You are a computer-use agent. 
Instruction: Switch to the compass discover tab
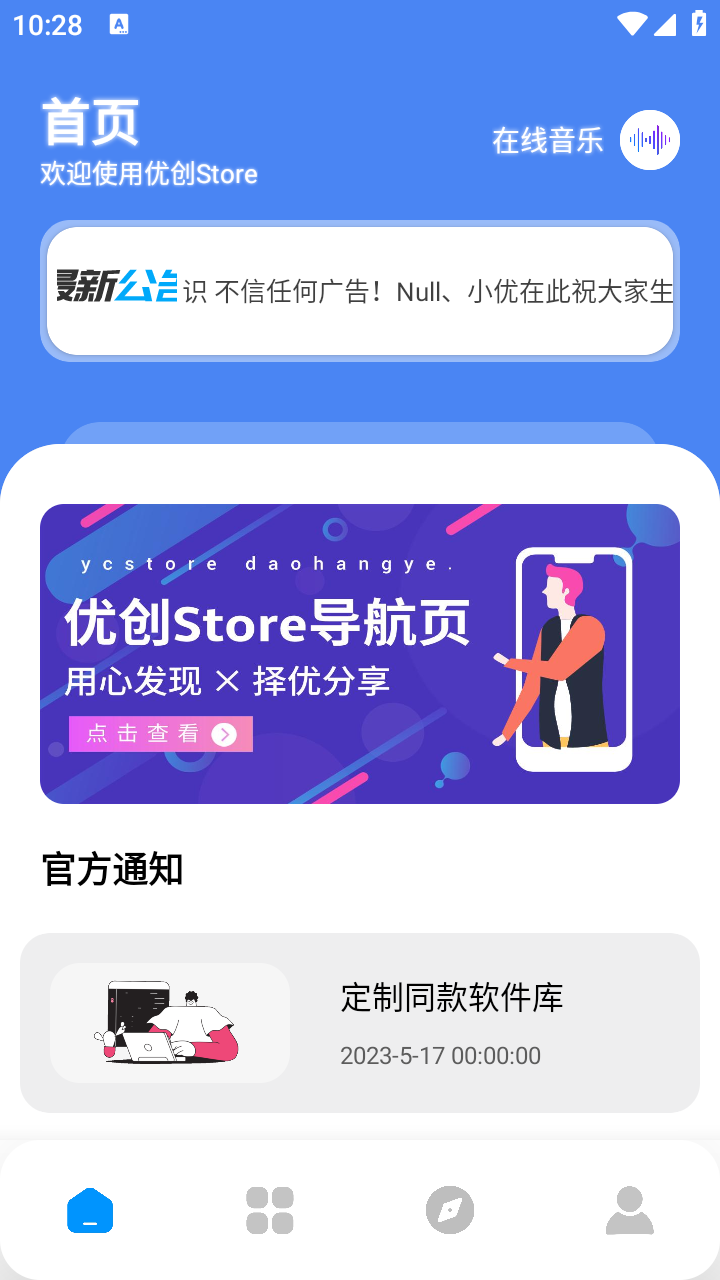click(450, 1210)
